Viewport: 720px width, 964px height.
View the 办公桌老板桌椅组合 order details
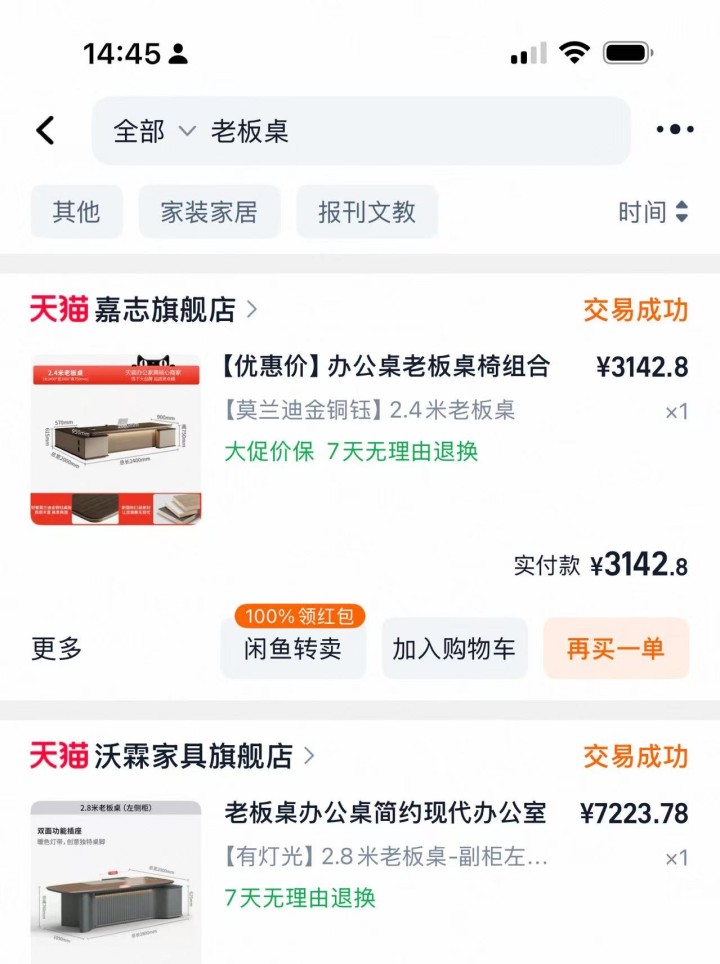[384, 367]
